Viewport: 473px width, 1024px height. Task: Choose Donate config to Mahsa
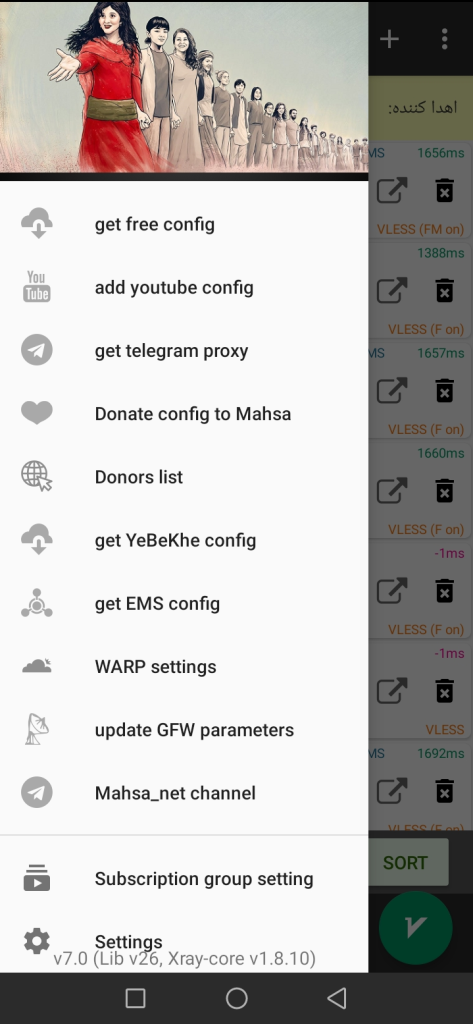coord(184,414)
